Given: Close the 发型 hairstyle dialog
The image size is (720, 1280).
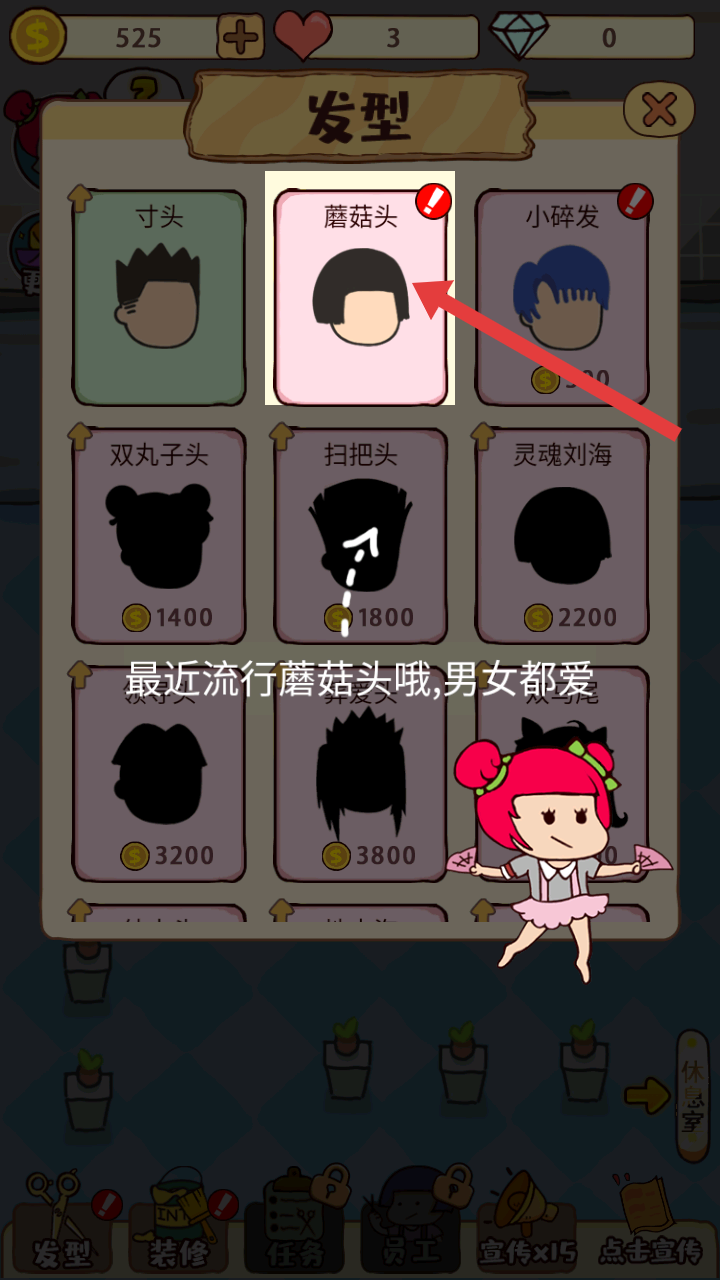Looking at the screenshot, I should pos(659,109).
